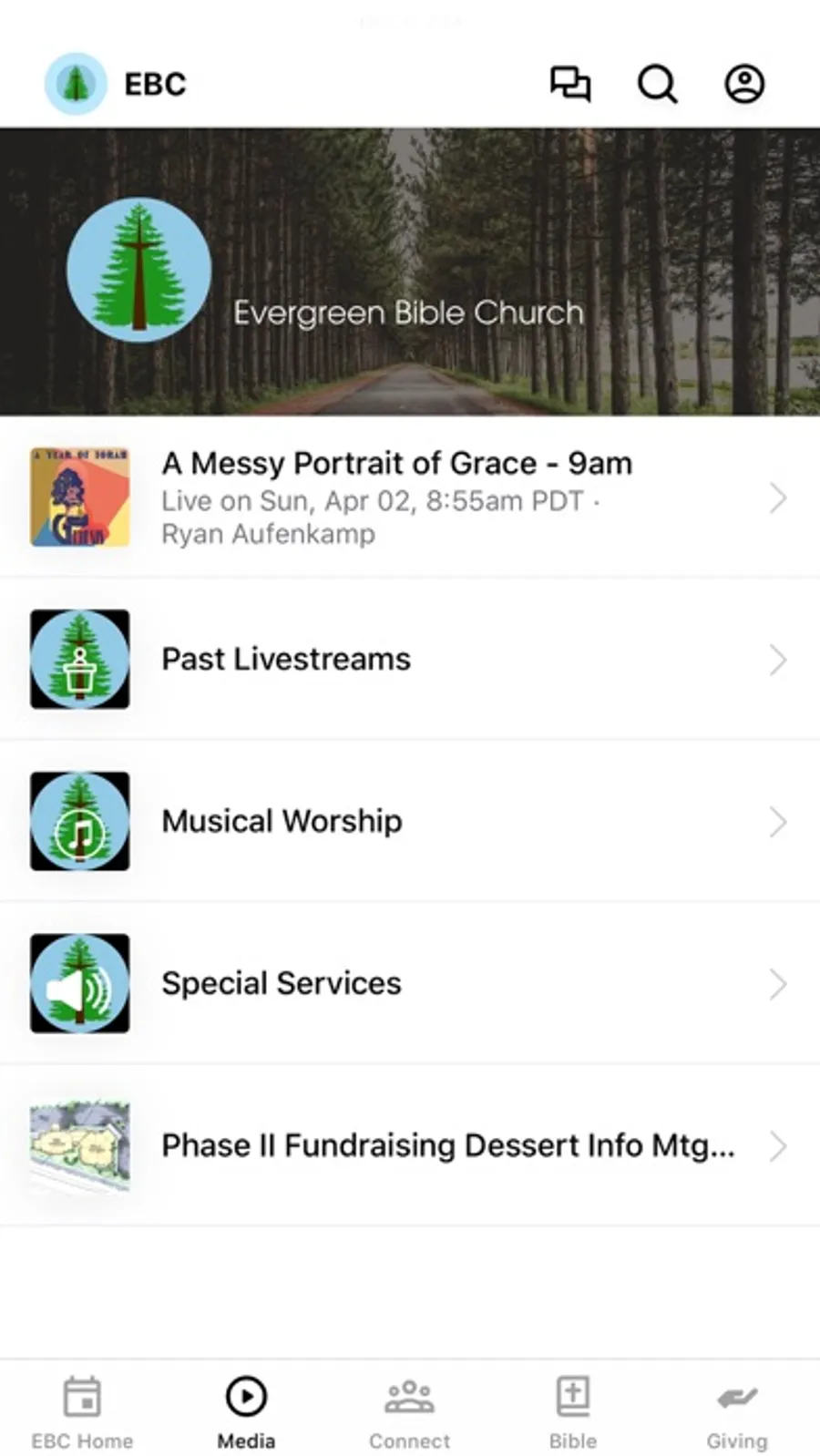The width and height of the screenshot is (820, 1456).
Task: Open the search magnifier
Action: (x=657, y=84)
